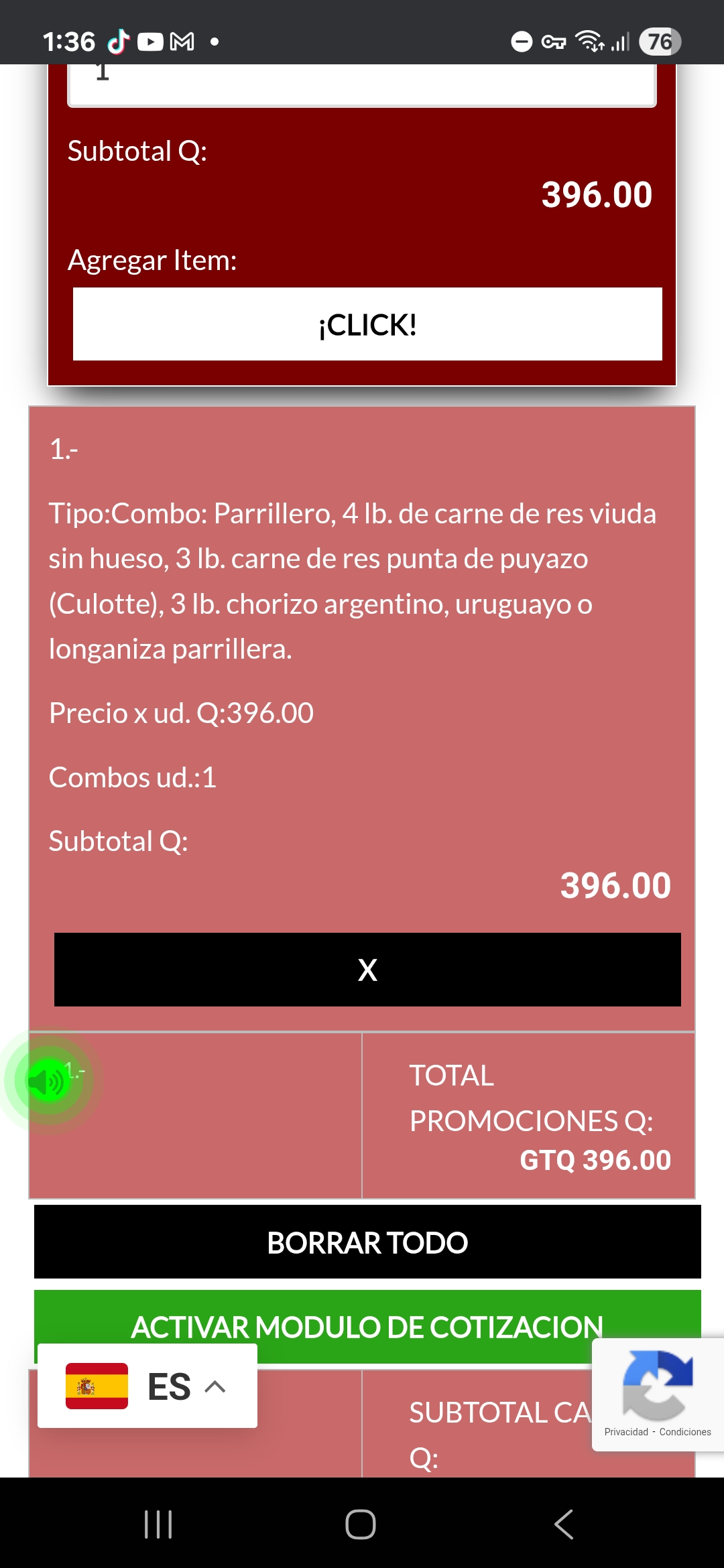Tap BORRAR TODO to clear all items
The height and width of the screenshot is (1568, 724).
tap(367, 1242)
